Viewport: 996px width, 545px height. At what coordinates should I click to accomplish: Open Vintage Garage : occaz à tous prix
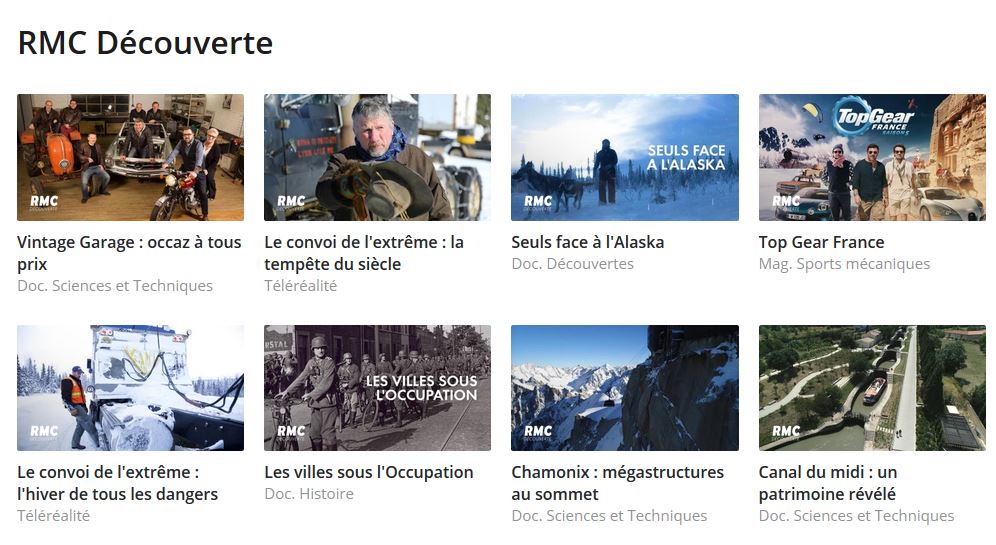(x=130, y=157)
